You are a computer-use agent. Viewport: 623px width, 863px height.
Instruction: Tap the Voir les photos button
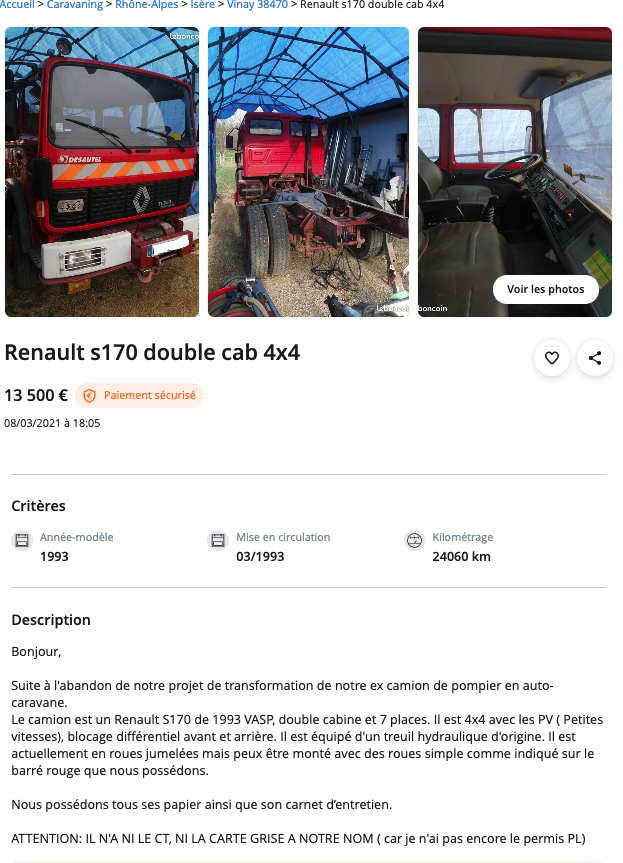point(545,289)
